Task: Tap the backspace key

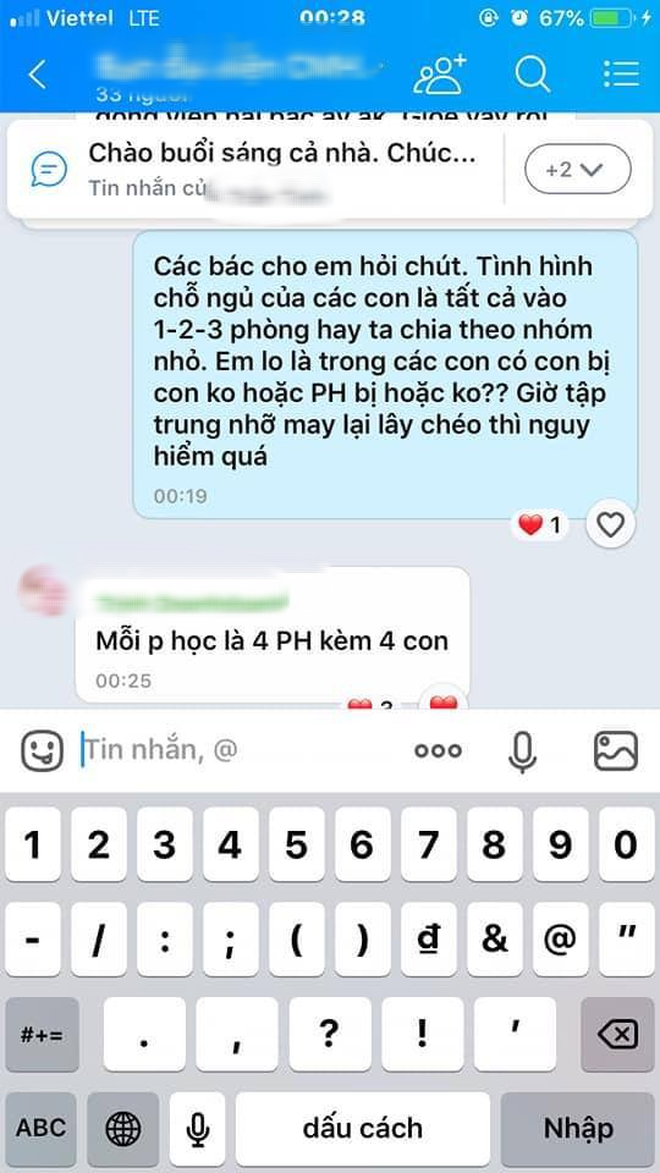Action: (617, 1035)
